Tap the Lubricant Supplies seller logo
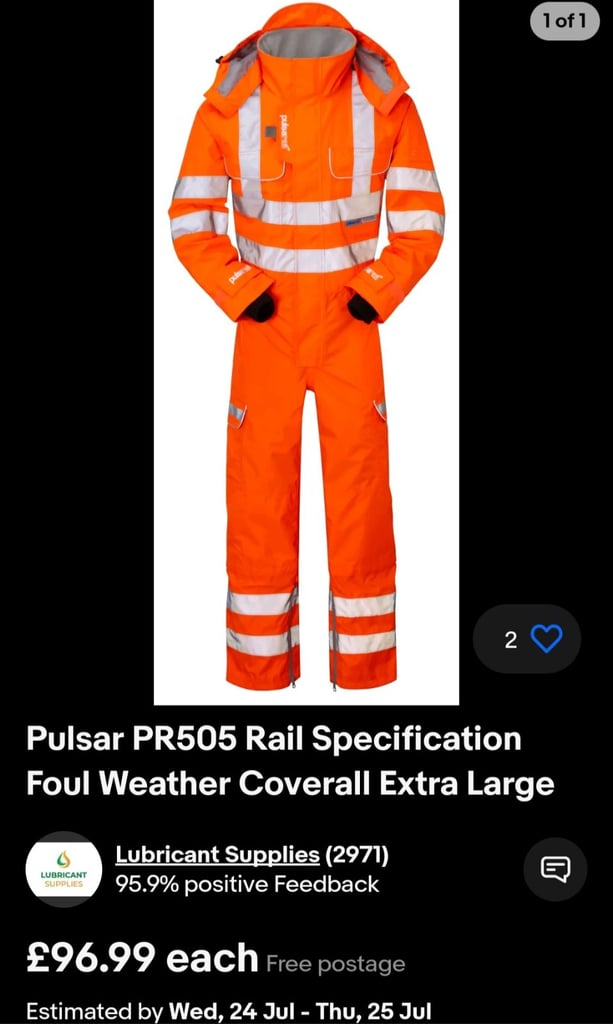Screen dimensions: 613x1024 pos(64,869)
